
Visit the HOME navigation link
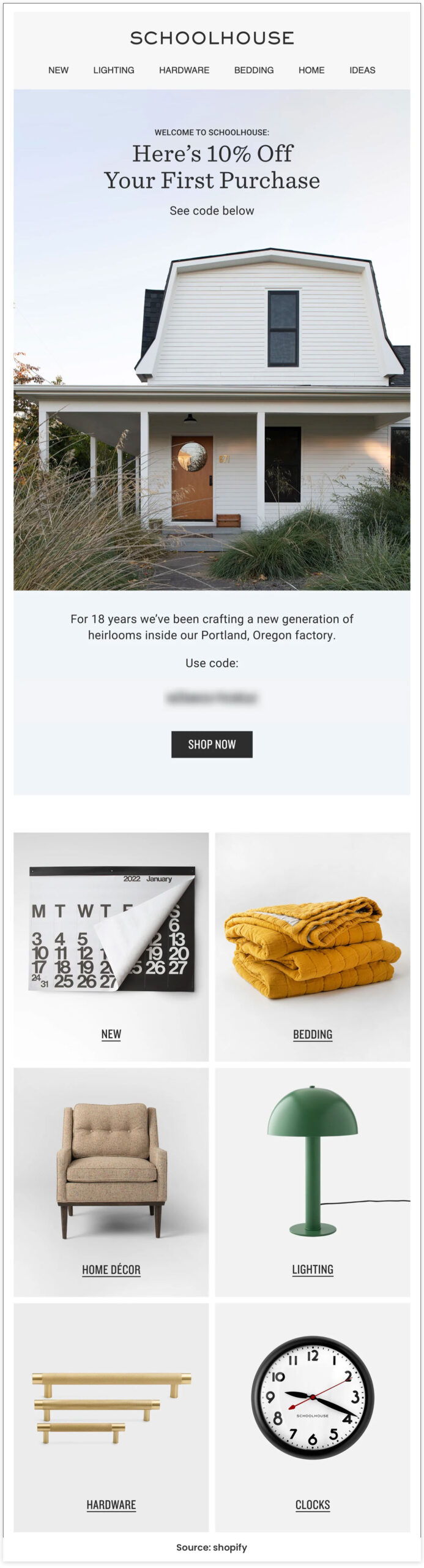click(311, 70)
